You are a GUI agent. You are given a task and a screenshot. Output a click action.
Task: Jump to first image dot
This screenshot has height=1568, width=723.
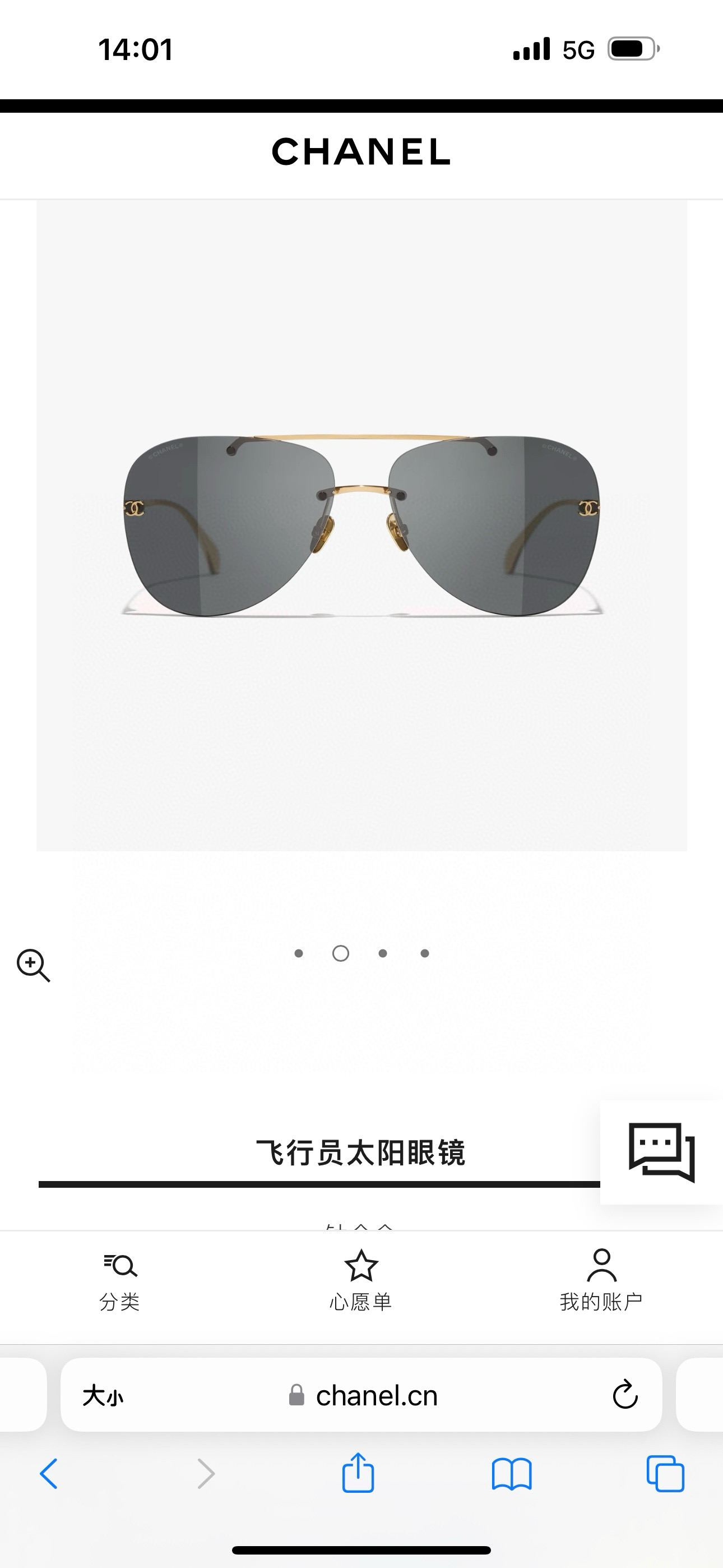[x=298, y=953]
